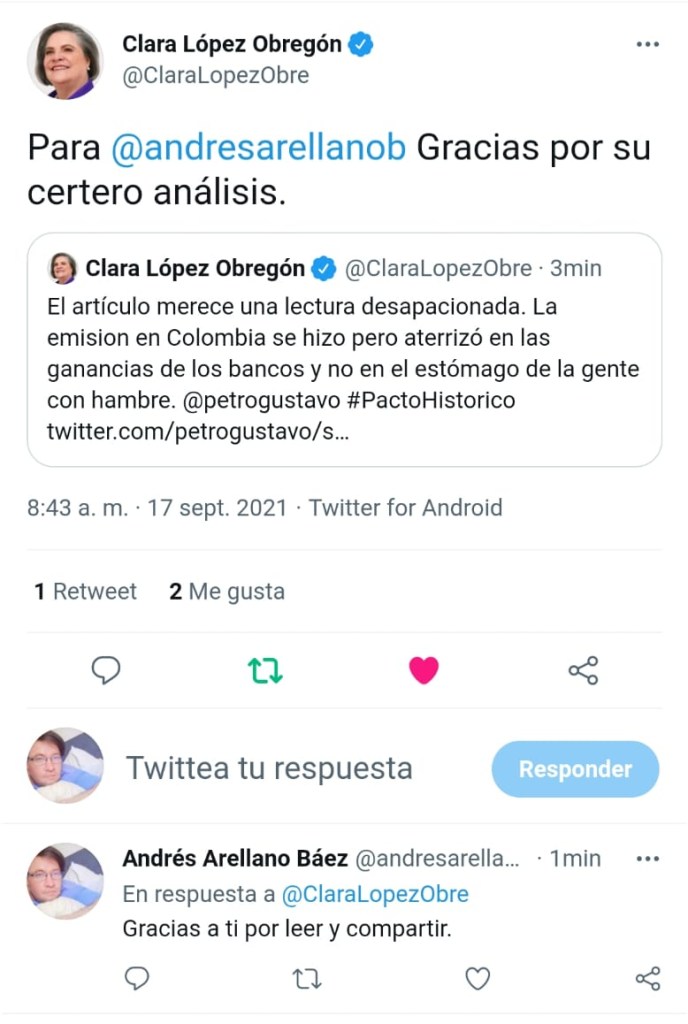Tap the 'Twittea tu respuesta' field
688x1024 pixels.
269,768
